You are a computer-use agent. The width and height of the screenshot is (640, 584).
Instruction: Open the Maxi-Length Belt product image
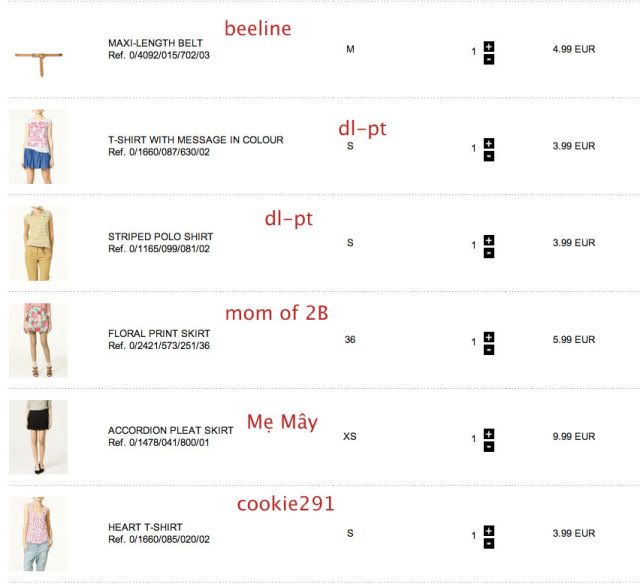coord(38,51)
